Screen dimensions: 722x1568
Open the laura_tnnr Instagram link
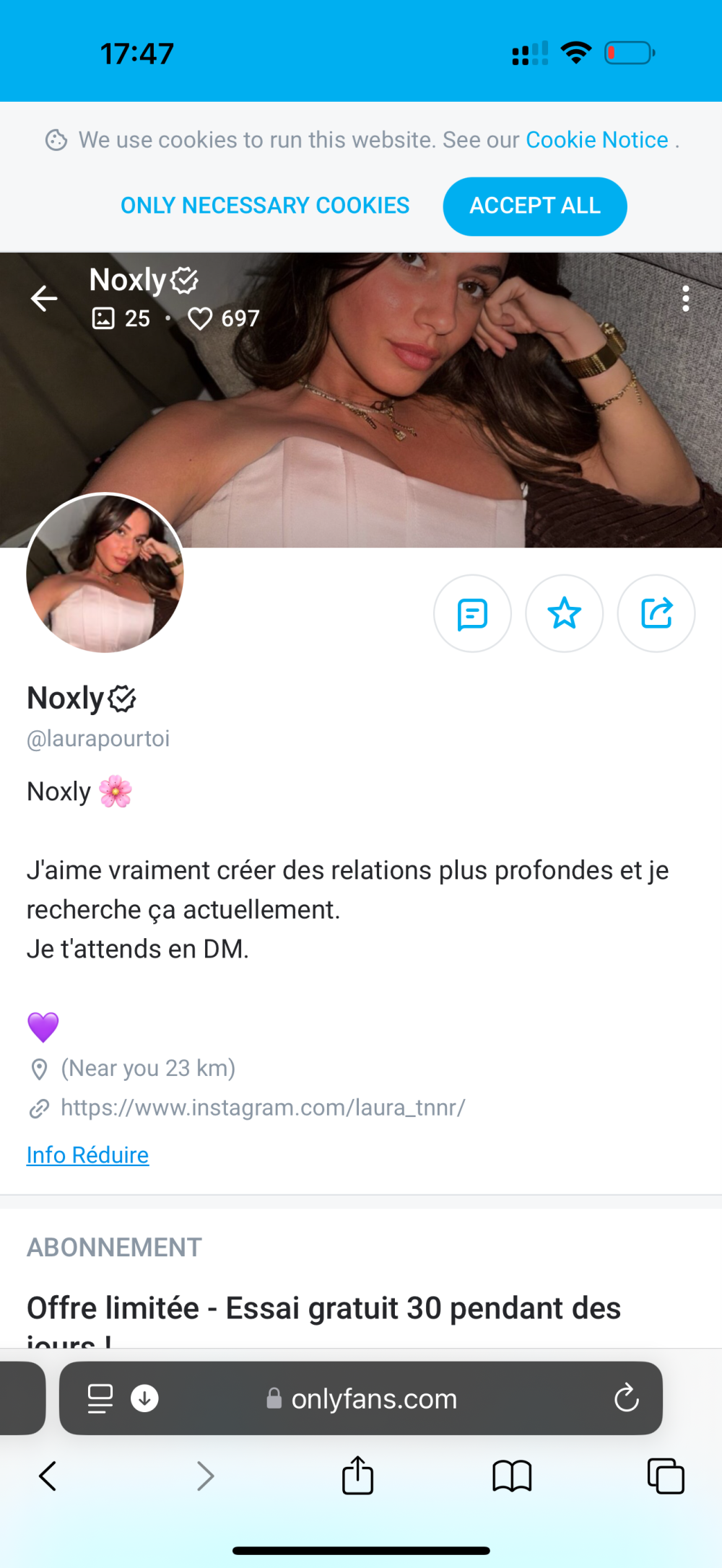(263, 1108)
